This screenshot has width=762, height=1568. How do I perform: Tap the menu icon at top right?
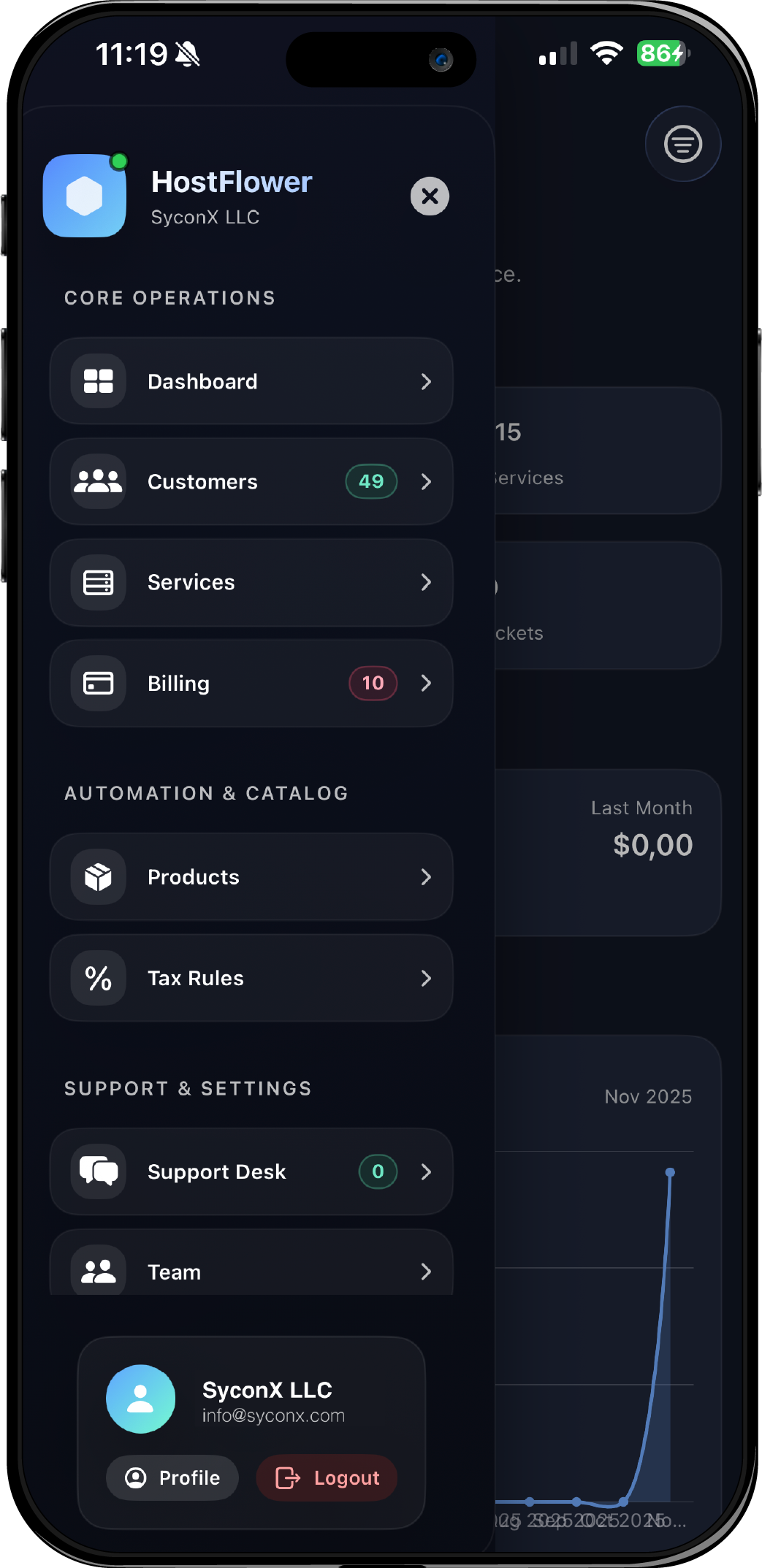682,144
